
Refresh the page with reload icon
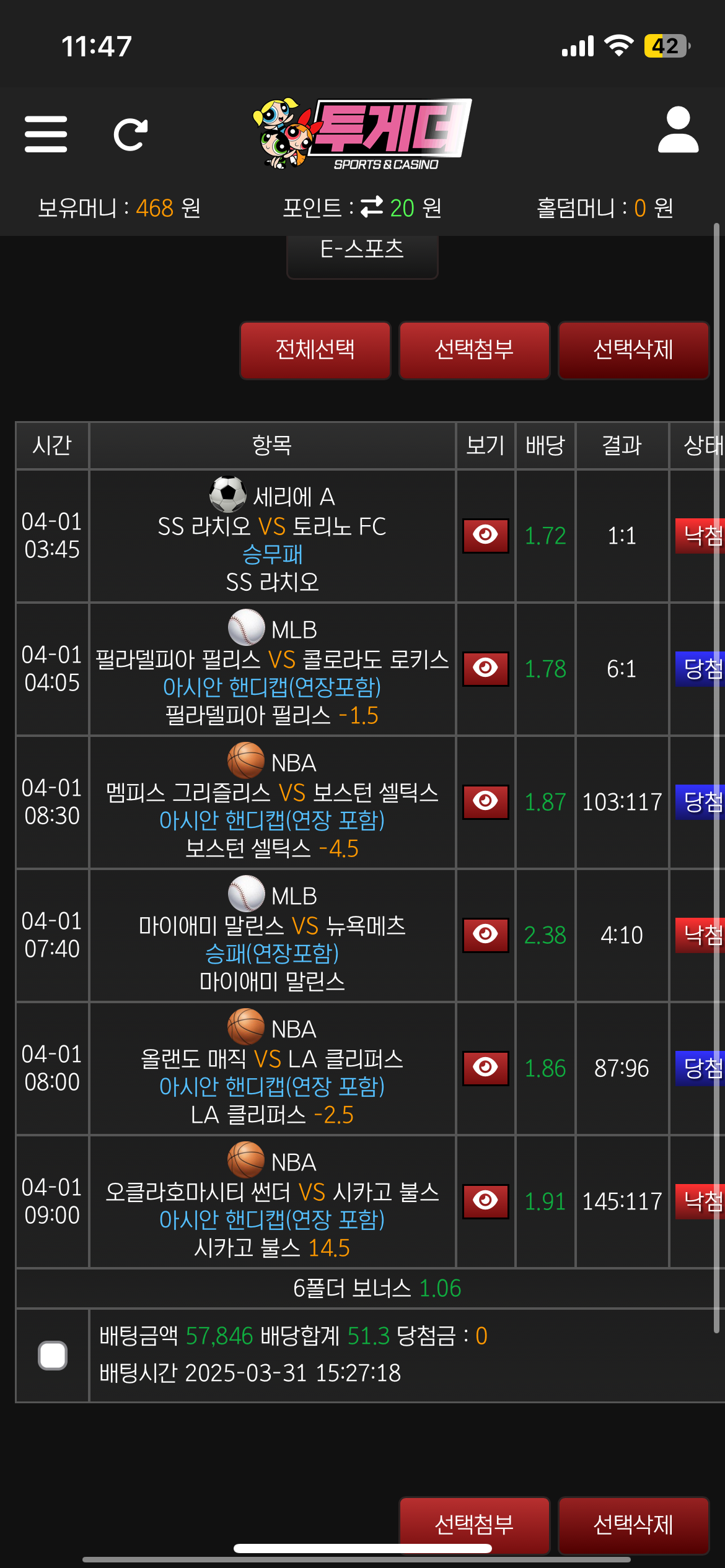click(131, 134)
